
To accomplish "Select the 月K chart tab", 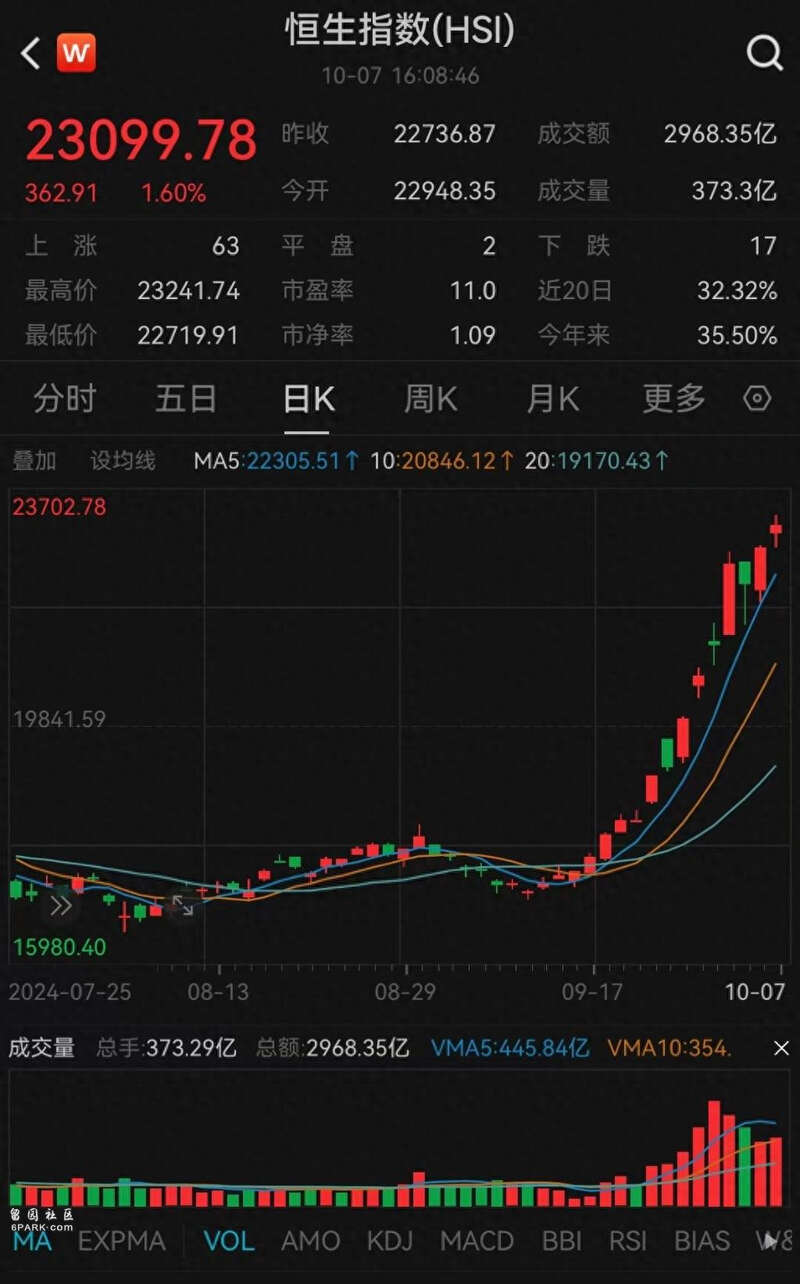I will [552, 399].
